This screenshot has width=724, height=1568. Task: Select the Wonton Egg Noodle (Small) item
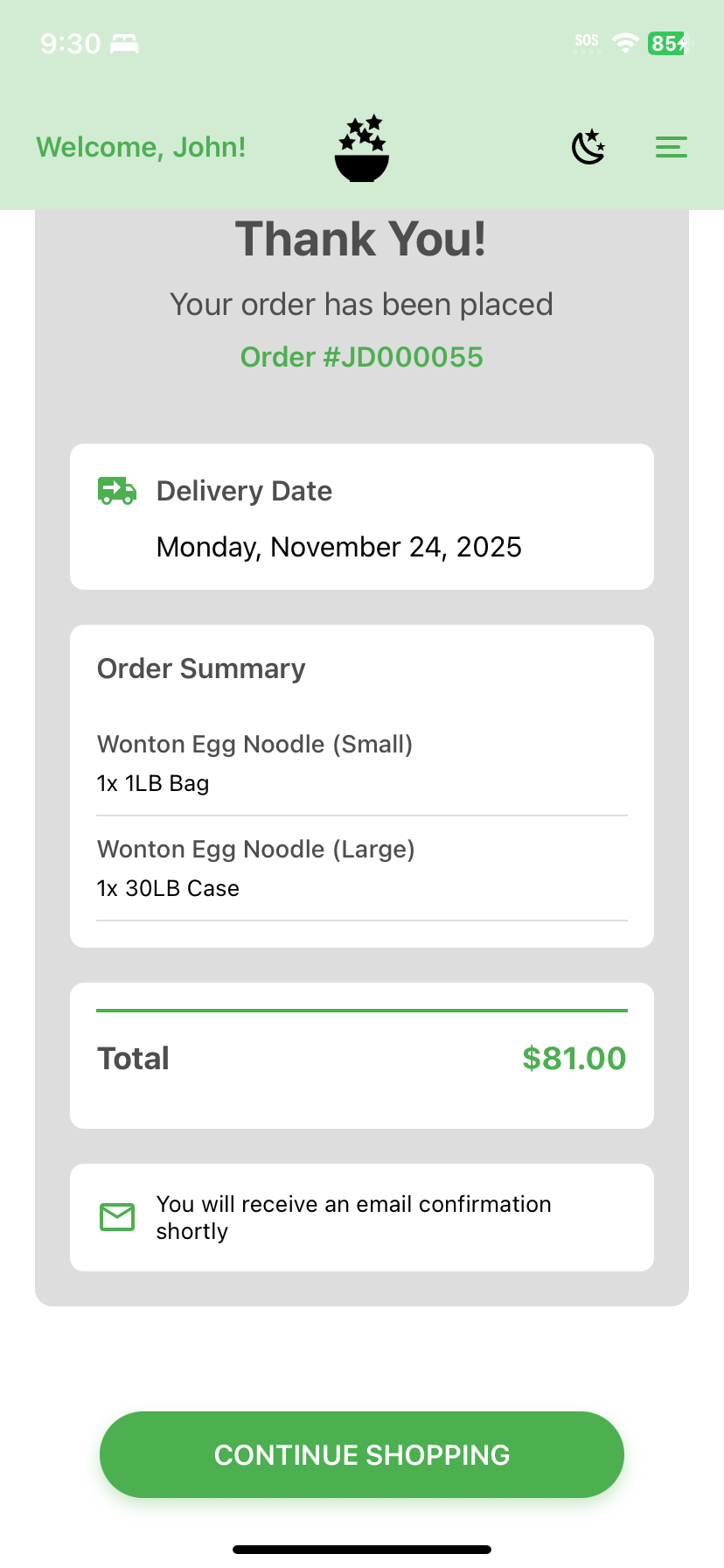click(255, 744)
